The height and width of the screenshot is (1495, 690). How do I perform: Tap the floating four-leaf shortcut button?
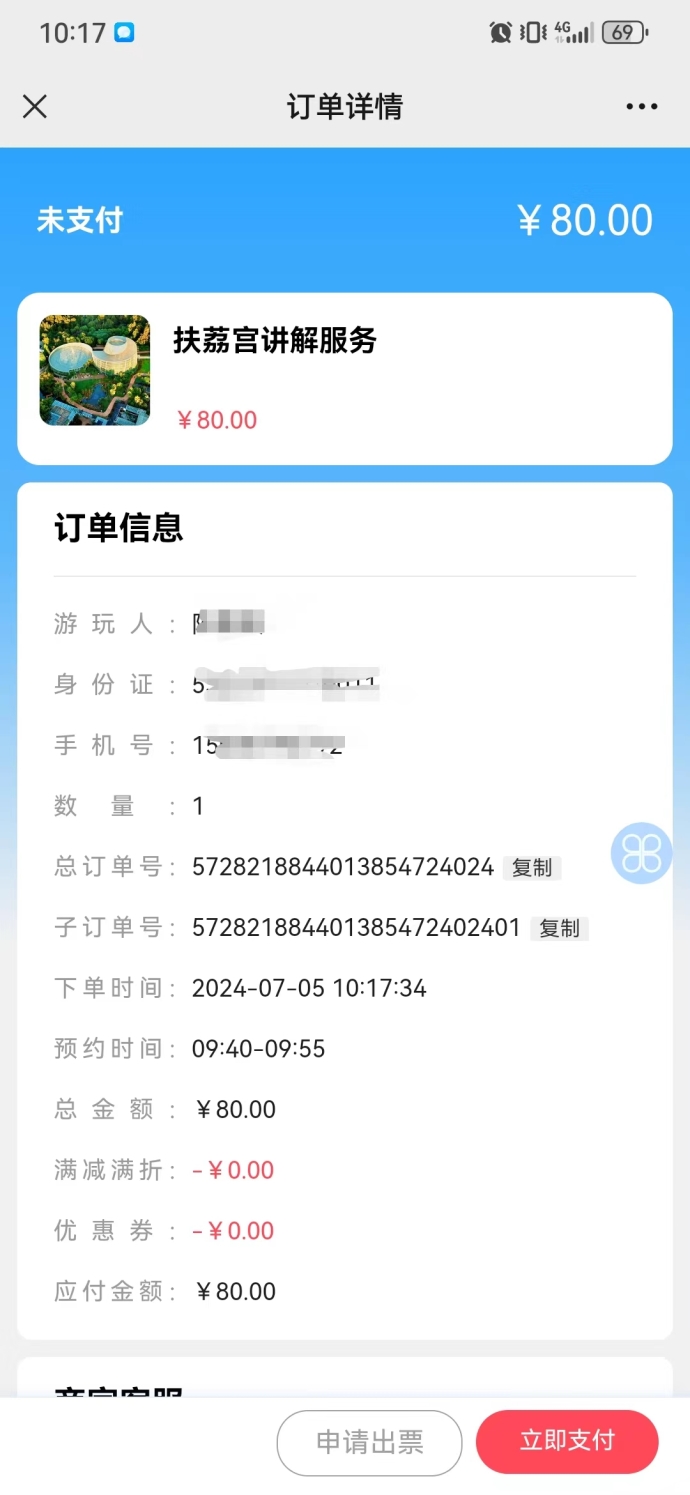[642, 853]
